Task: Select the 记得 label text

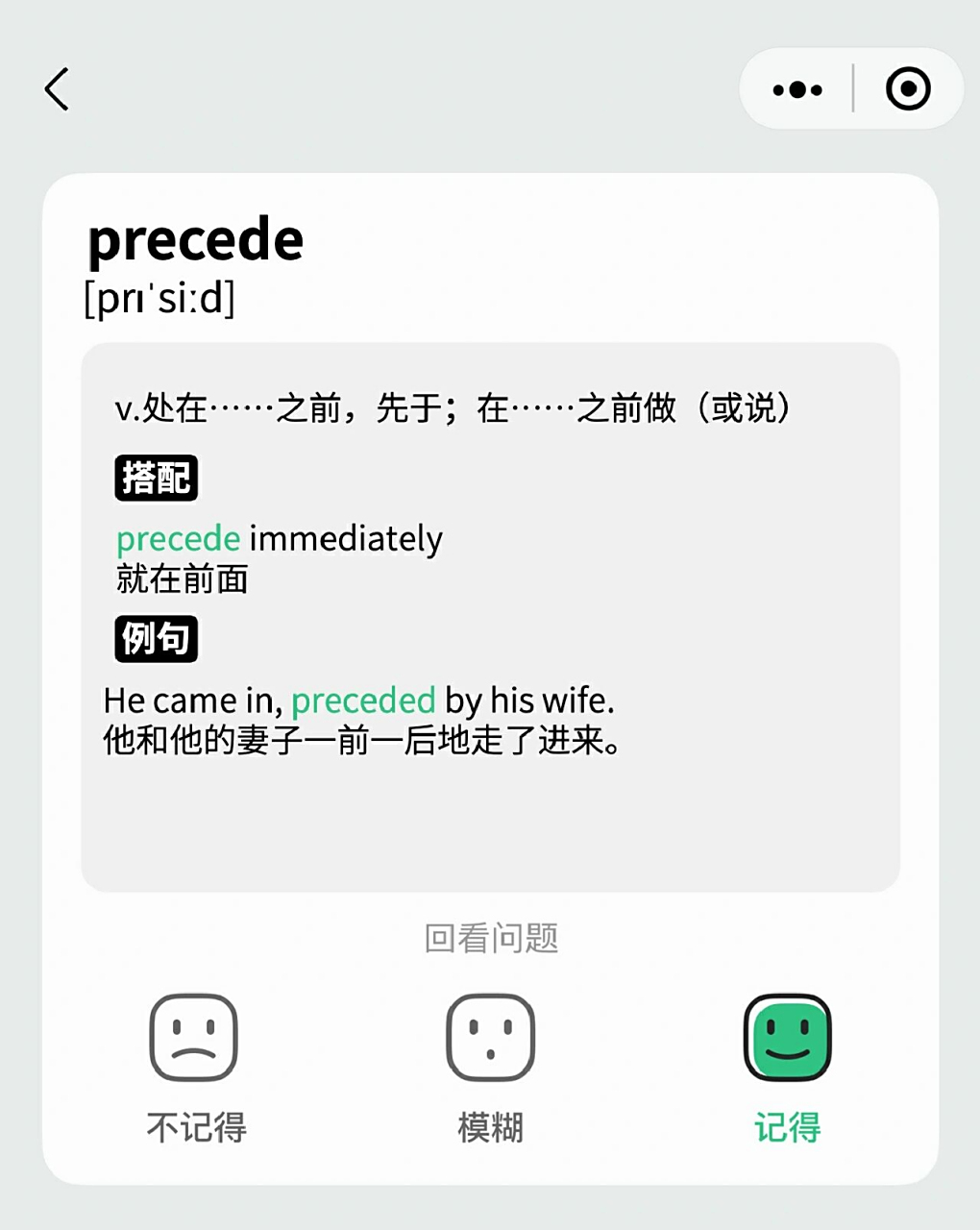Action: [x=787, y=1129]
